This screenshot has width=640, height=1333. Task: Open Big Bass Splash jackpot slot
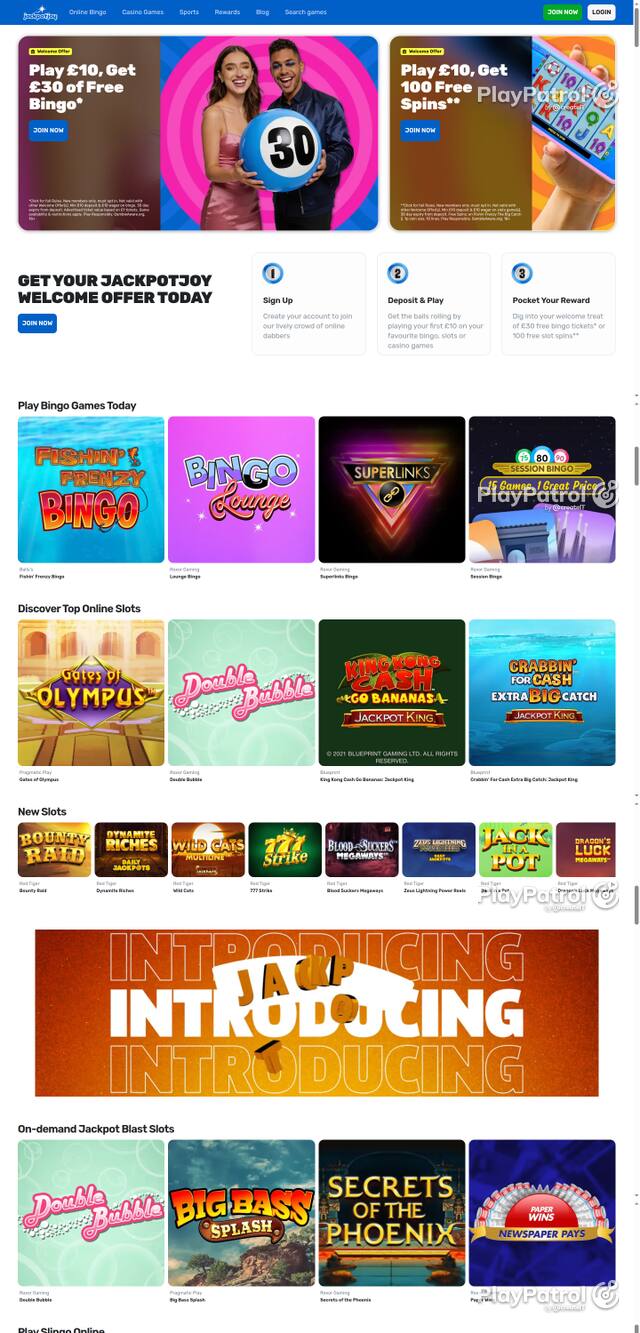tap(241, 1213)
